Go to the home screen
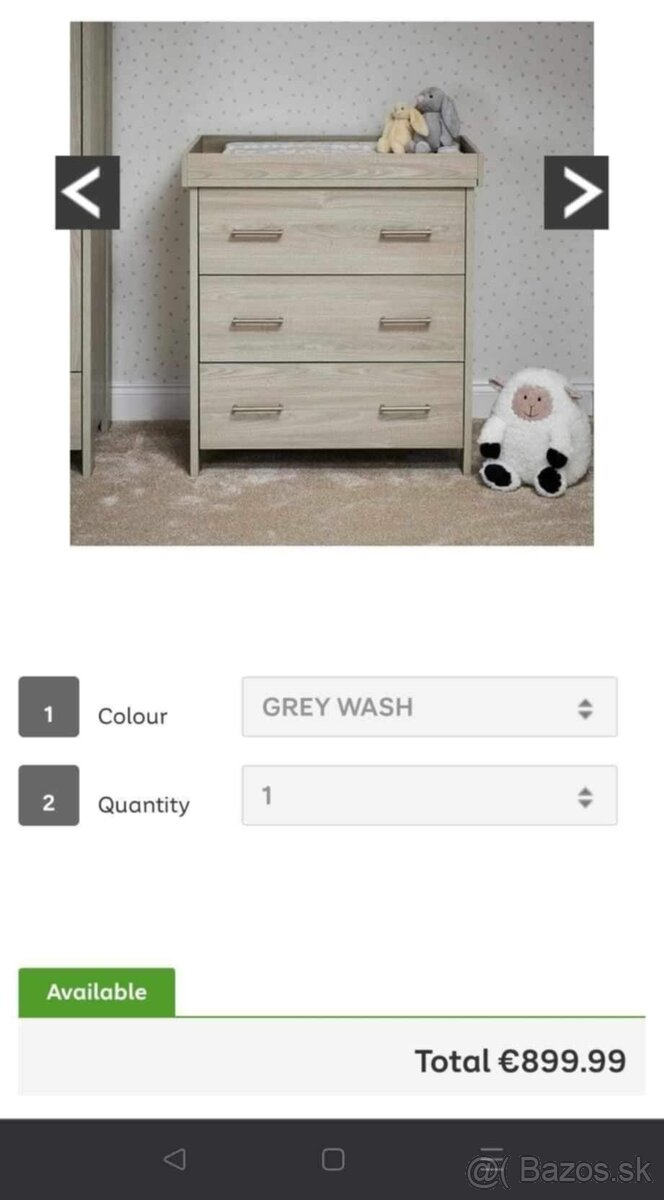Screen dimensions: 664x1200 pos(333,1159)
